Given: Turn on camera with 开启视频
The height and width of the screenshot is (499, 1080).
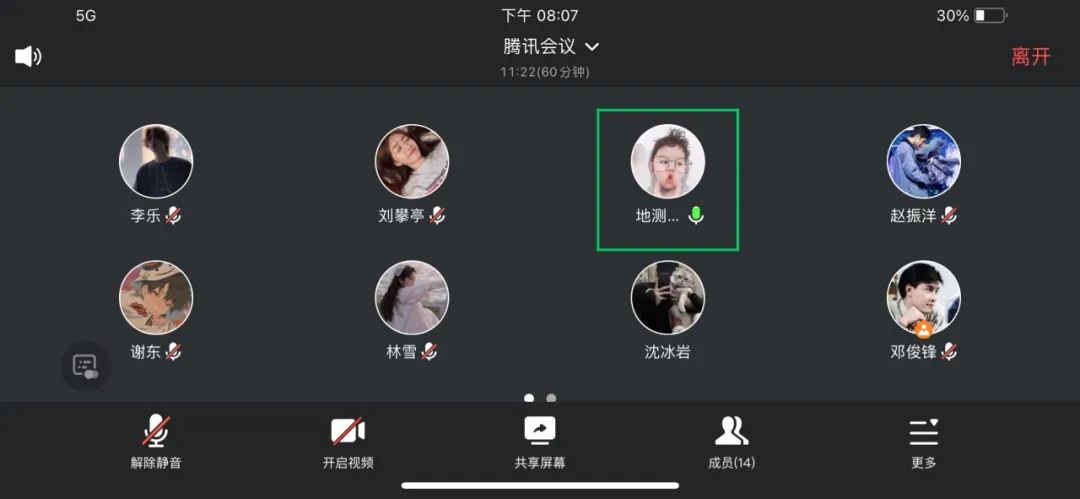Looking at the screenshot, I should (x=347, y=442).
